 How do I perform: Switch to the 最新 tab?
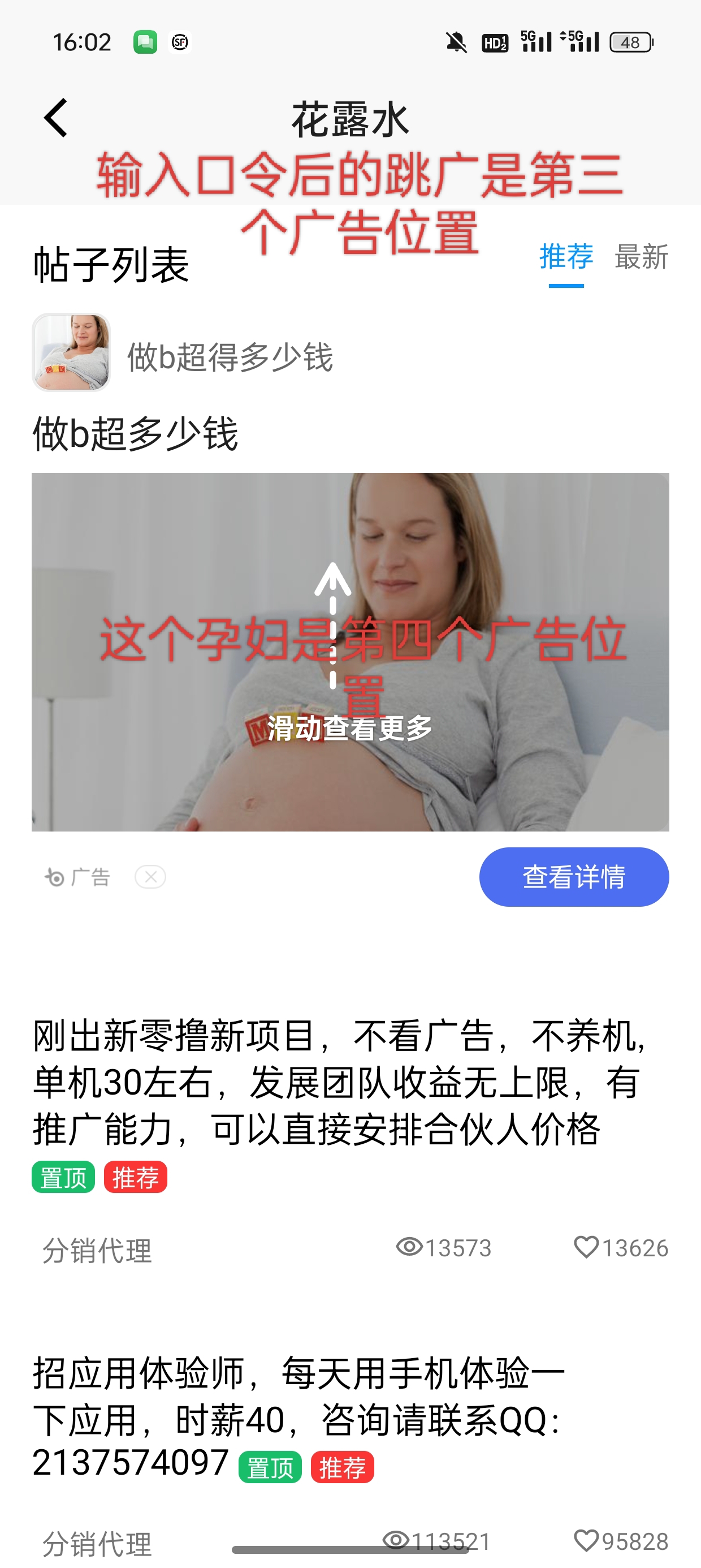click(642, 256)
